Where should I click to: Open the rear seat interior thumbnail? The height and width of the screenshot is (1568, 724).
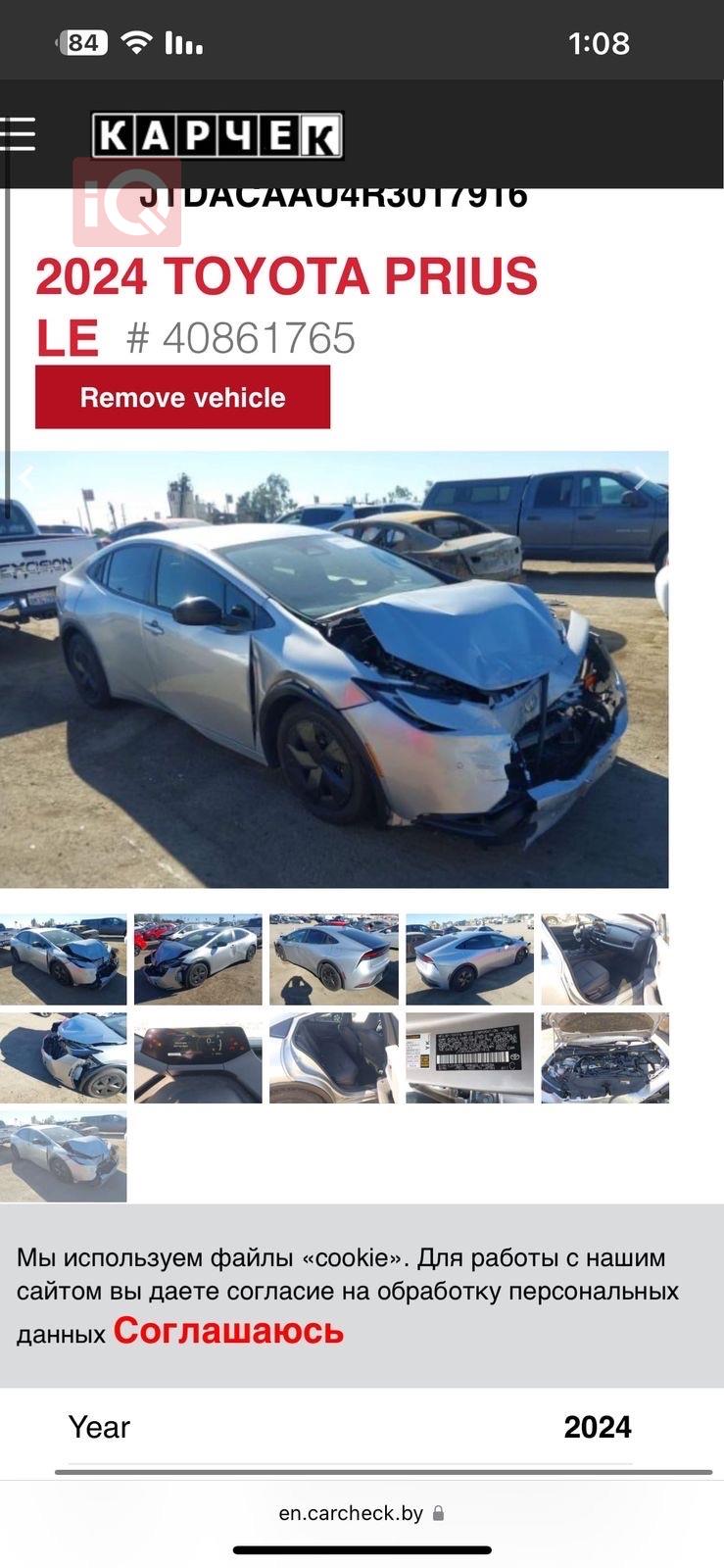(333, 1058)
